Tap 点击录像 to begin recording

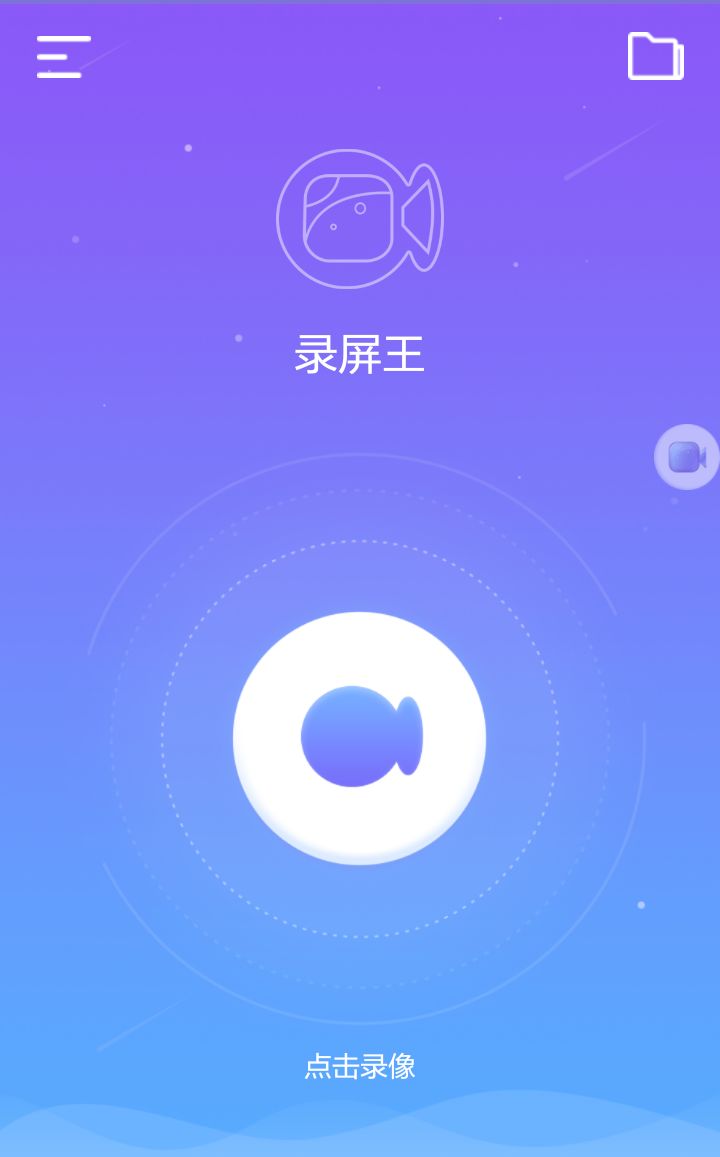[x=360, y=1067]
